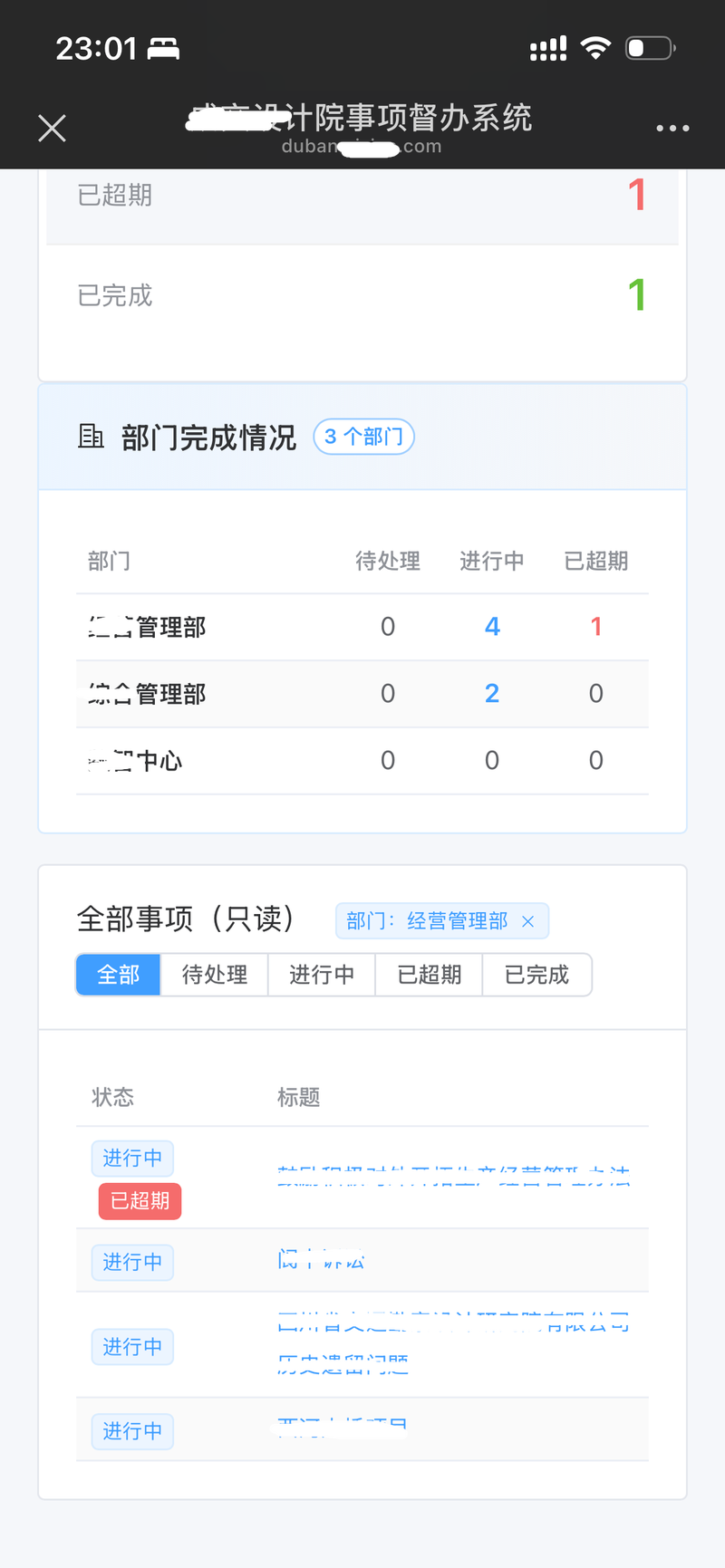Screen dimensions: 725x1568
Task: Show the 已超期 items tab
Action: coord(429,975)
